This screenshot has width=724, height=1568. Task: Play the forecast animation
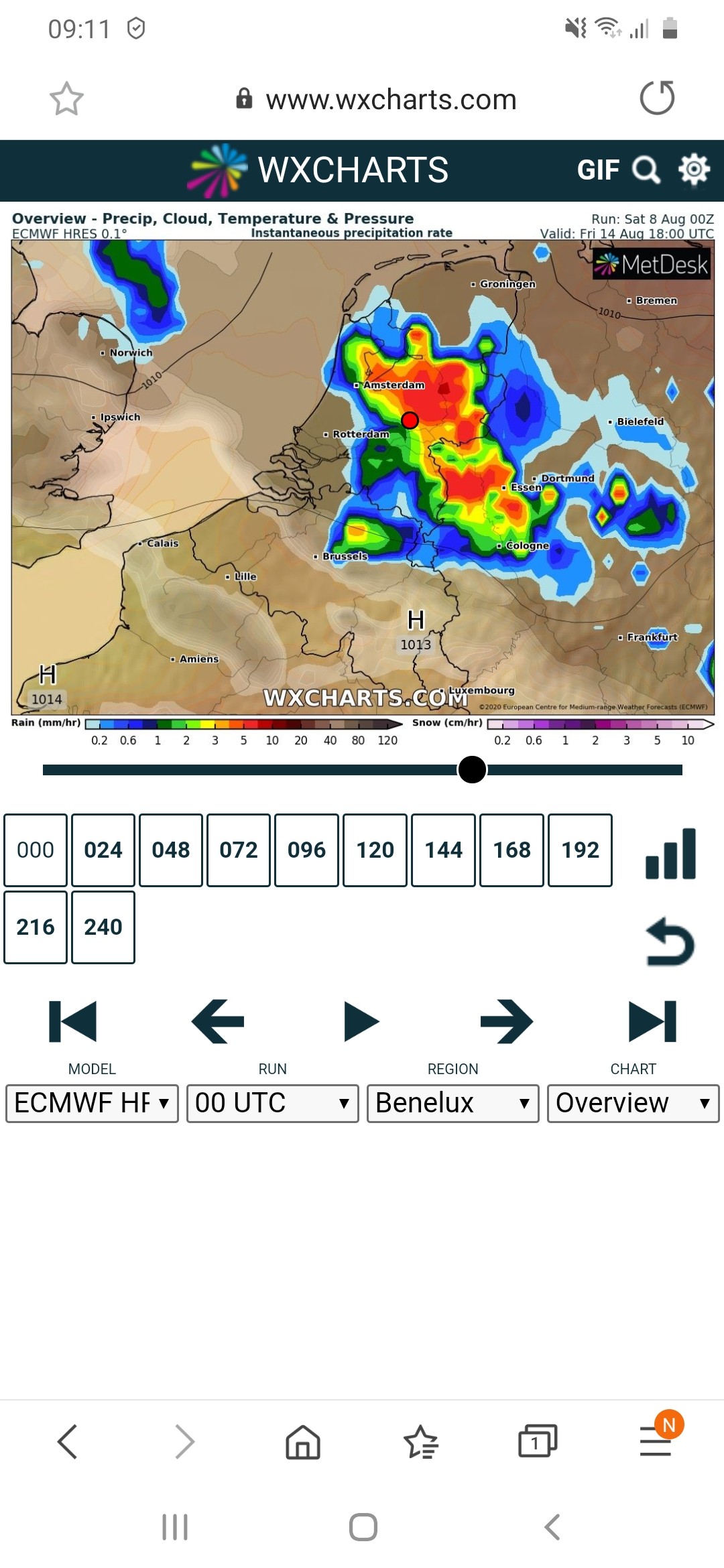[362, 1021]
